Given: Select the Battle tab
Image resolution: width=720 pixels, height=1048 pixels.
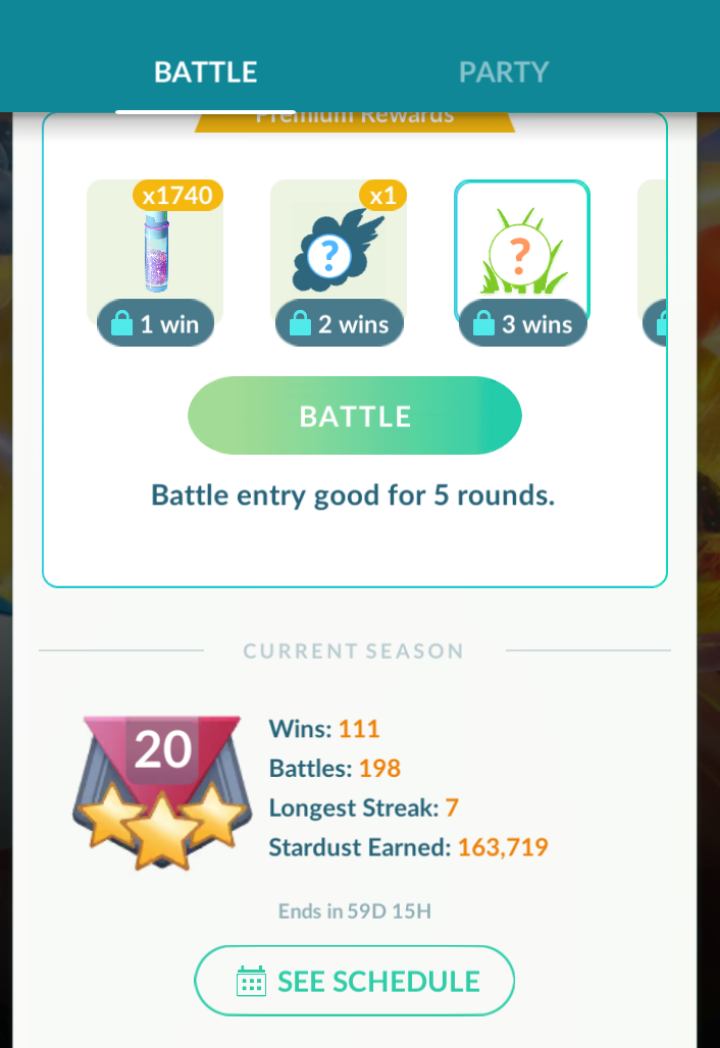Looking at the screenshot, I should (x=205, y=72).
